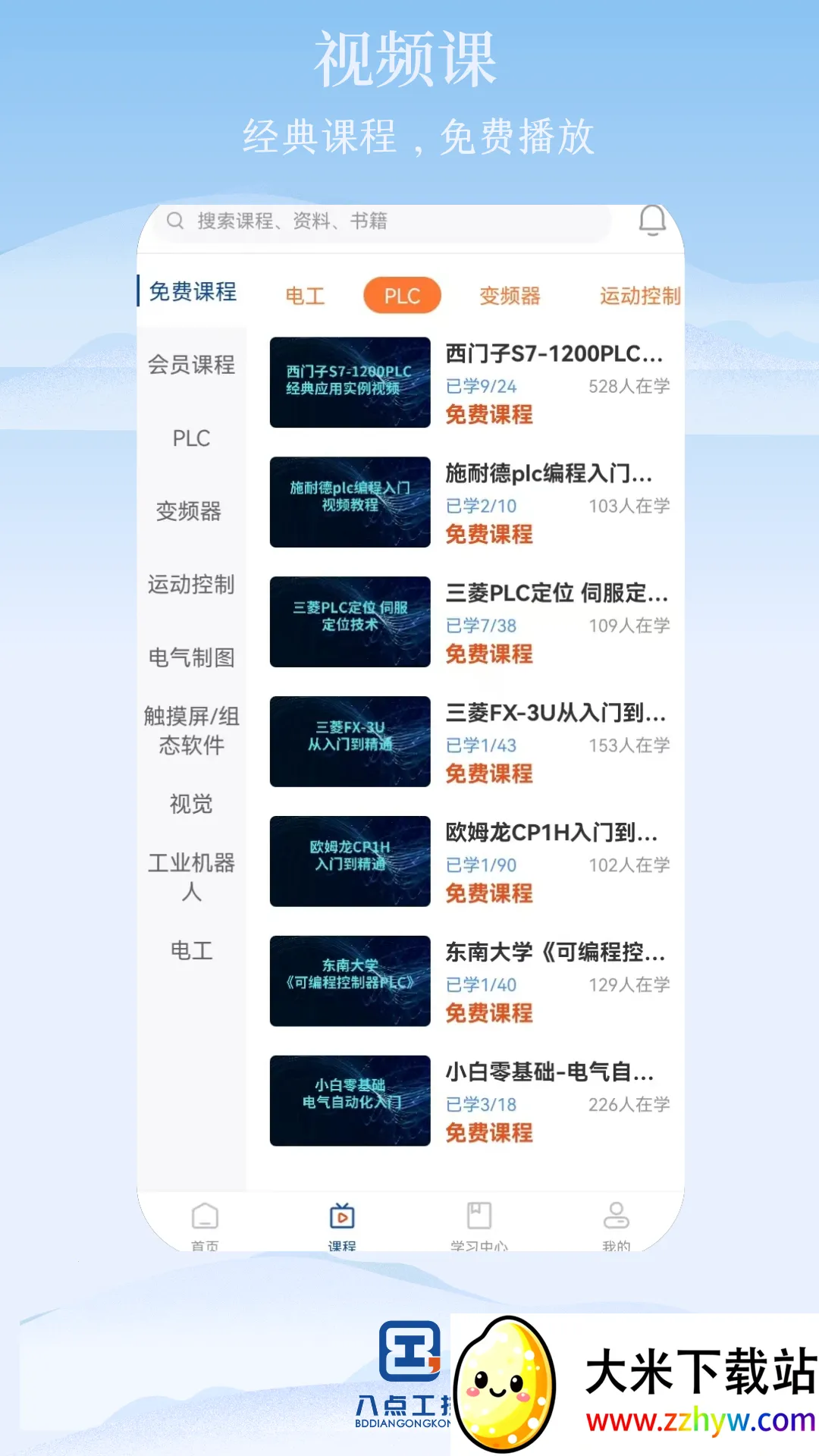Select 会员课程 in sidebar
Viewport: 819px width, 1456px height.
(190, 366)
